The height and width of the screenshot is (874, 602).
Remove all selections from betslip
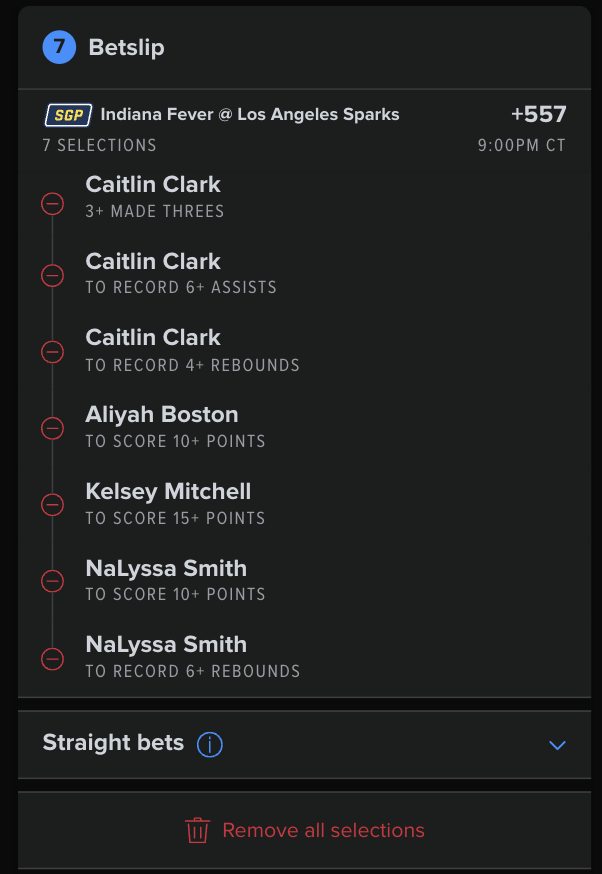click(305, 831)
